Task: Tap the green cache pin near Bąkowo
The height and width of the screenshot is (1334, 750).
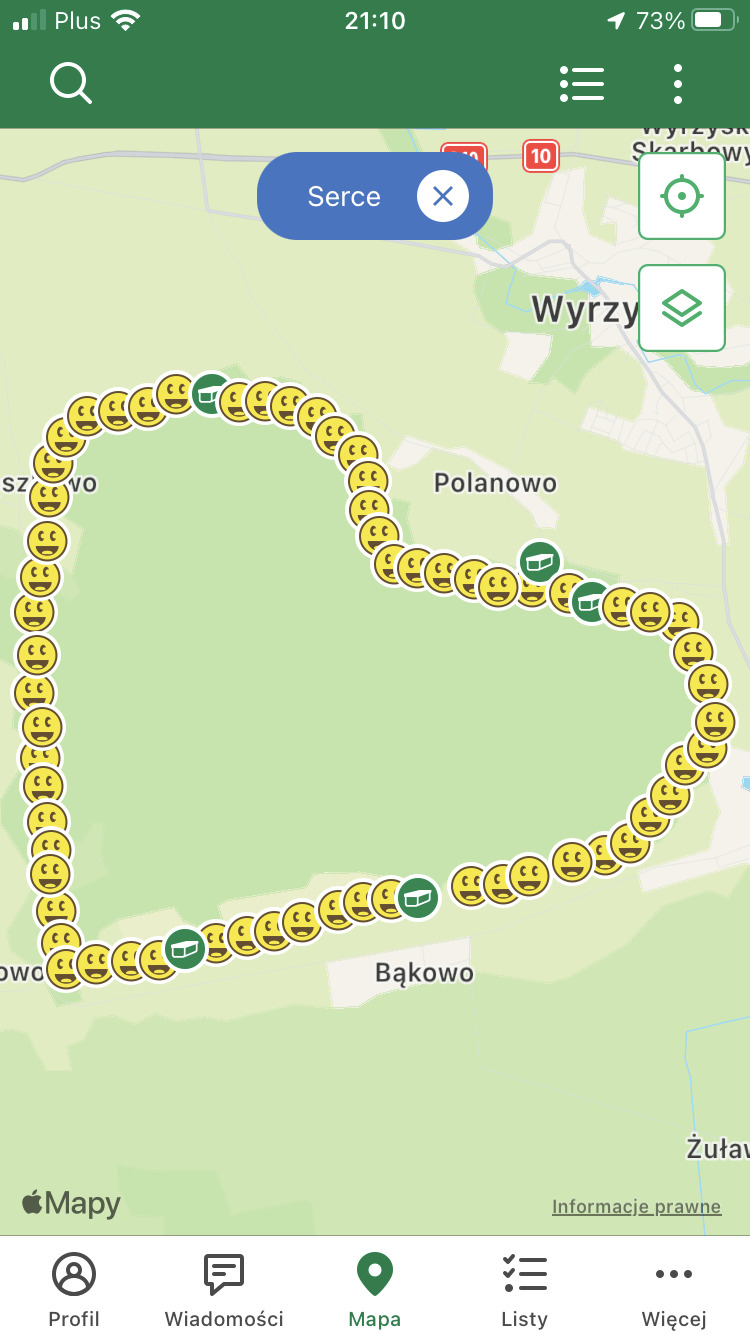Action: point(418,897)
